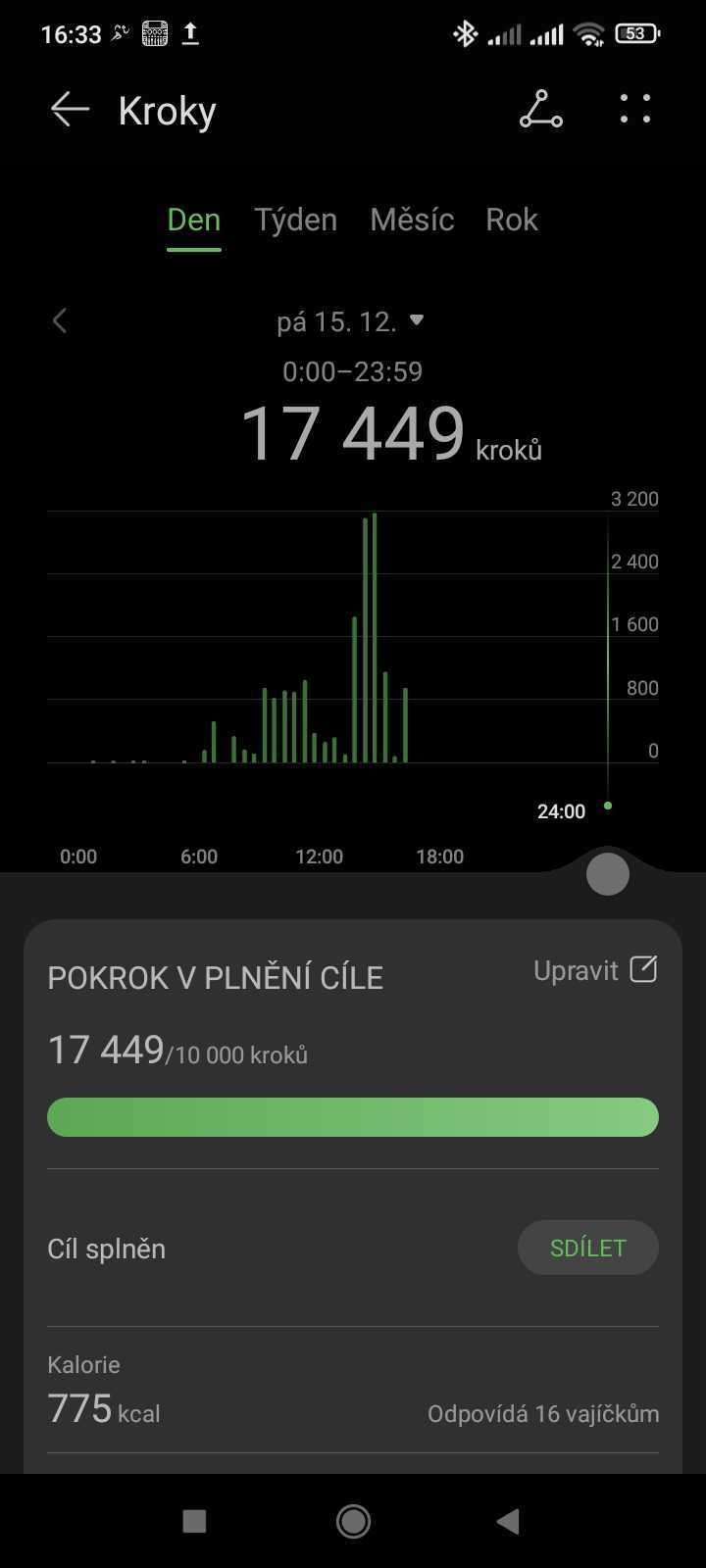Tap the system home button
This screenshot has height=1568, width=706.
(x=353, y=1521)
